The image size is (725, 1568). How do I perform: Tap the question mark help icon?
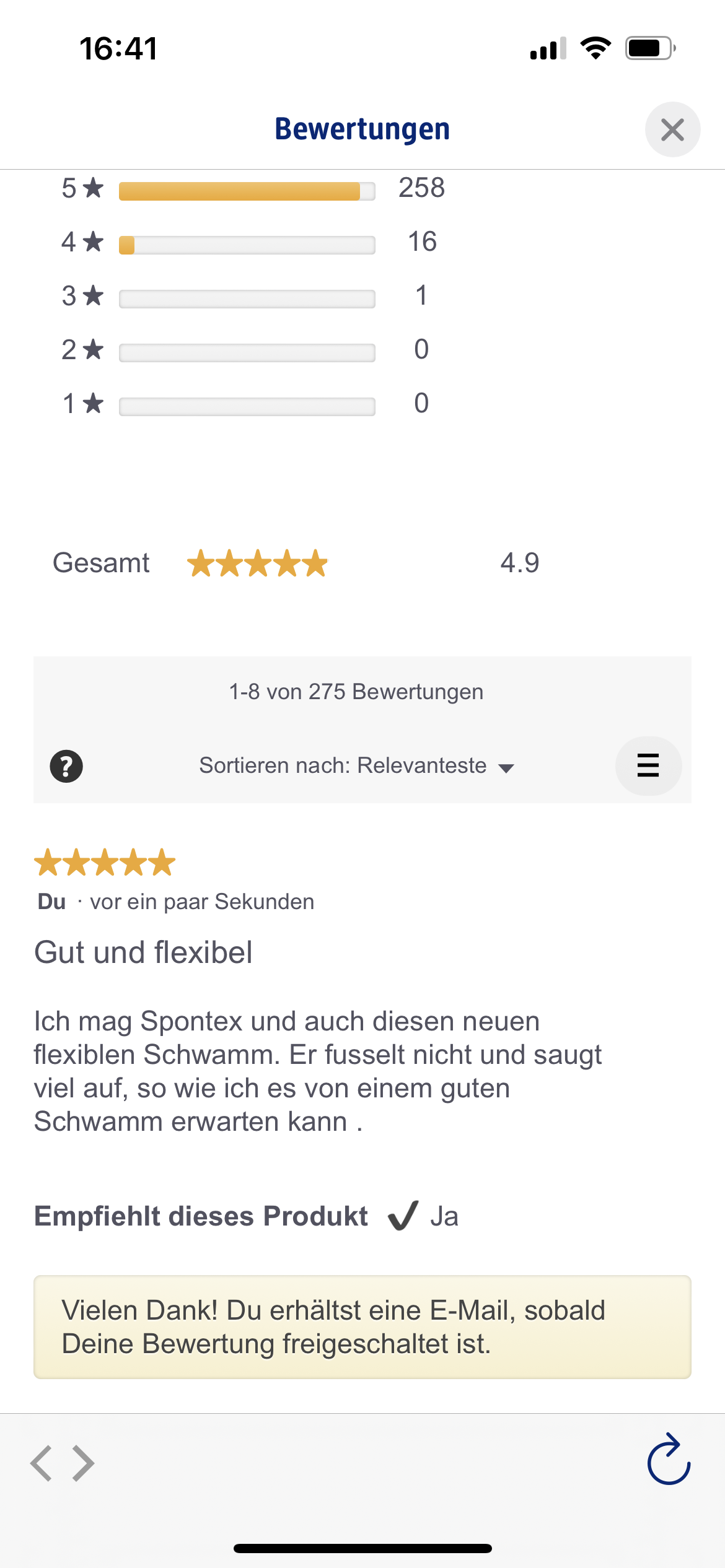(x=66, y=766)
